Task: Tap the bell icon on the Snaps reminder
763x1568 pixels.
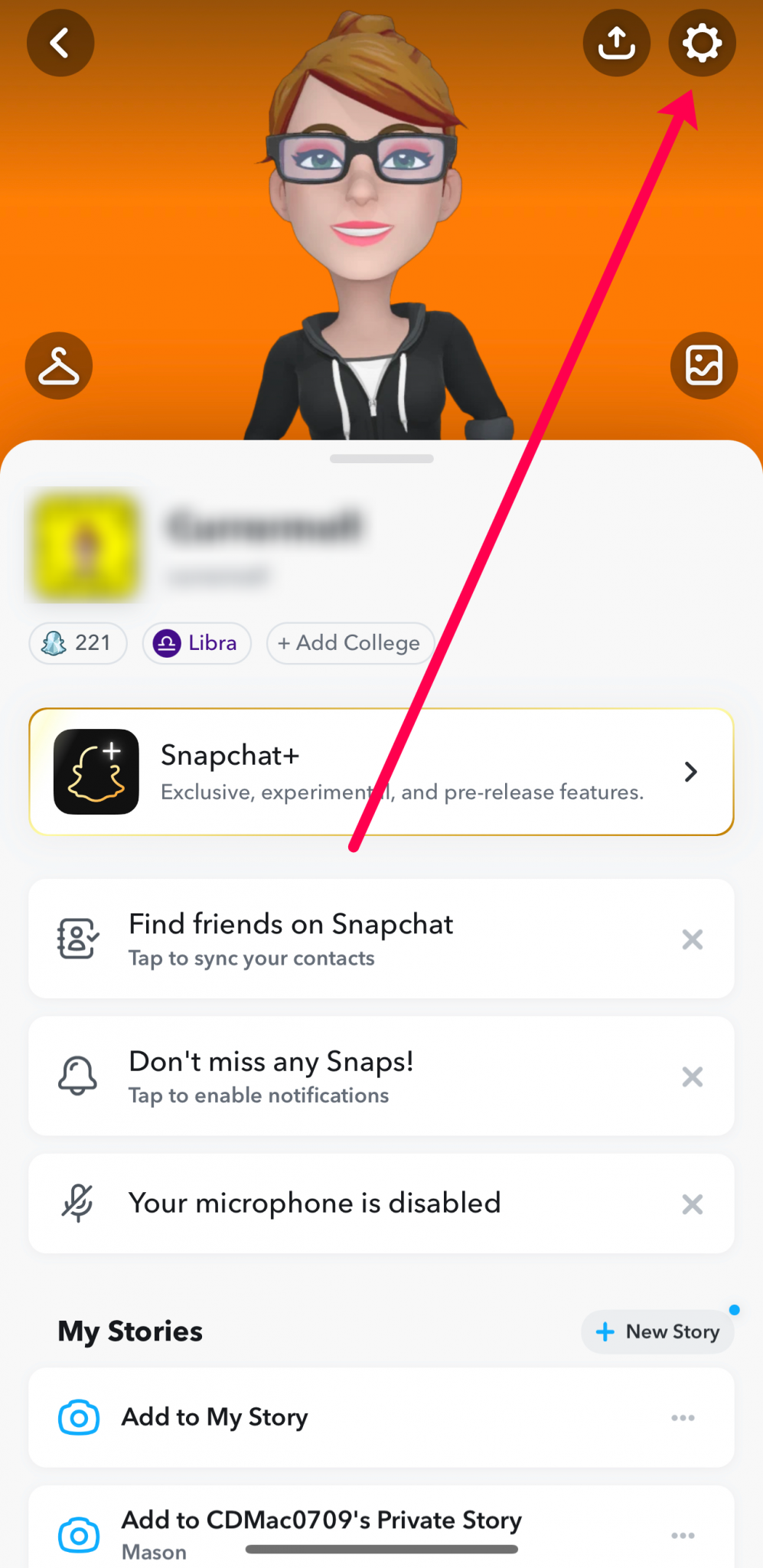Action: (x=78, y=1076)
